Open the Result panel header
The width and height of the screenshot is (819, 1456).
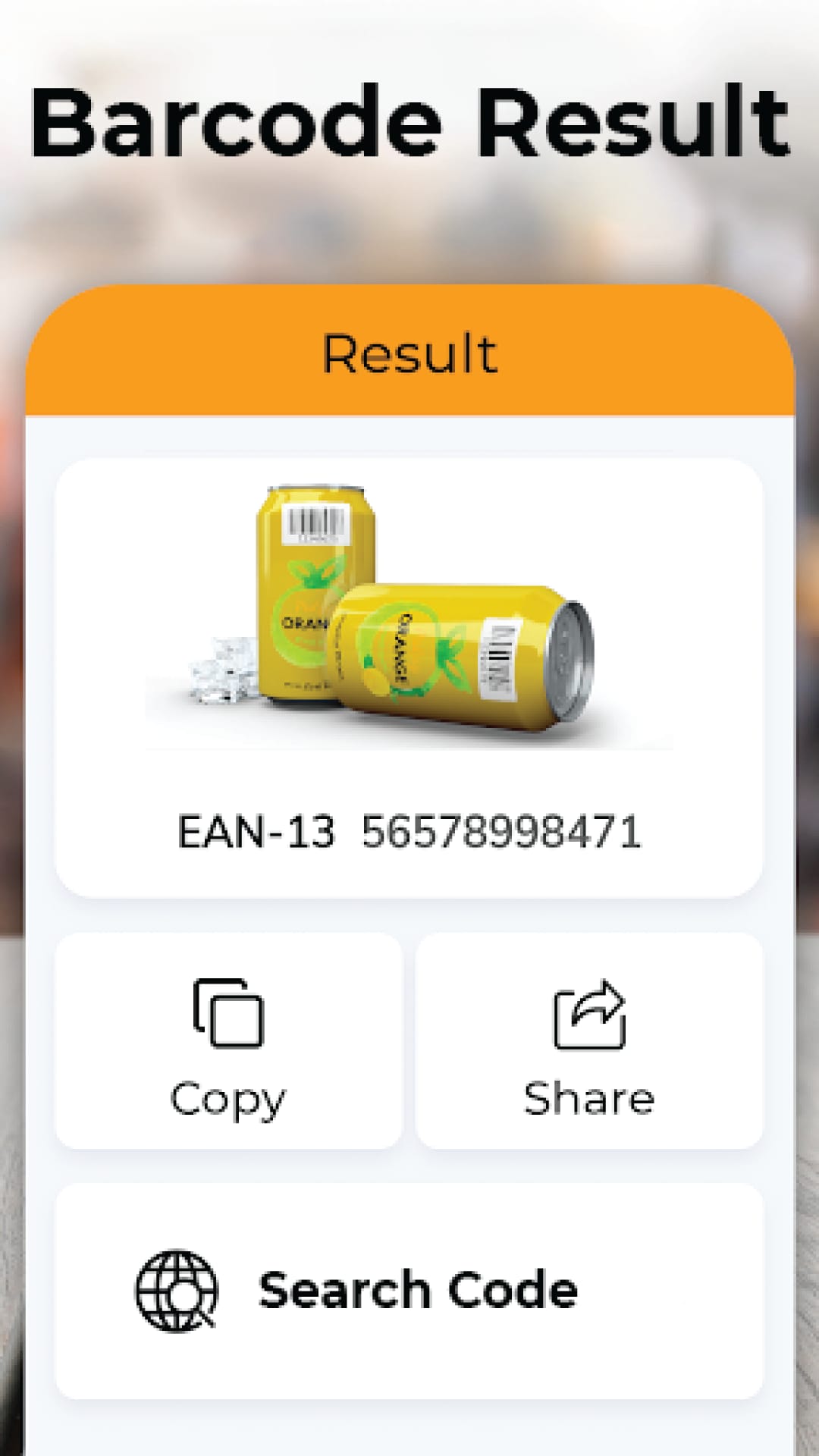(x=409, y=352)
